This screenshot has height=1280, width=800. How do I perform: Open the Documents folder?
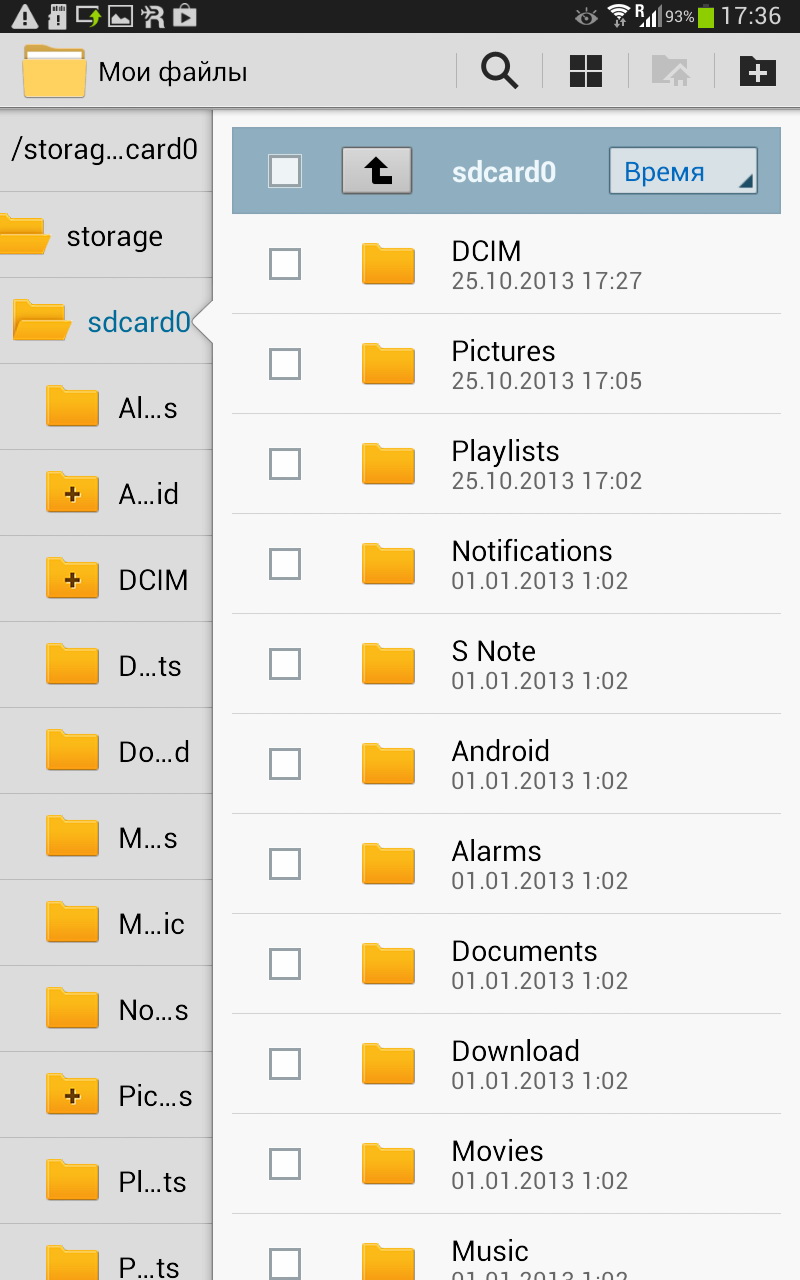click(524, 964)
